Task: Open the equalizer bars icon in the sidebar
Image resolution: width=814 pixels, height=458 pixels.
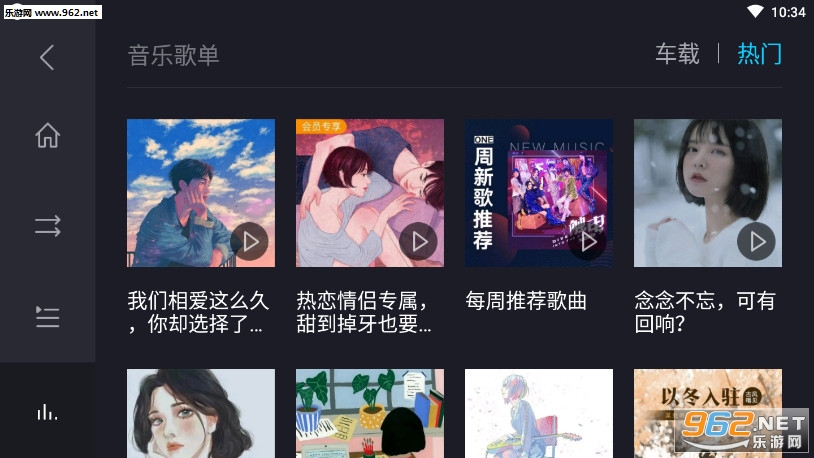Action: point(47,411)
